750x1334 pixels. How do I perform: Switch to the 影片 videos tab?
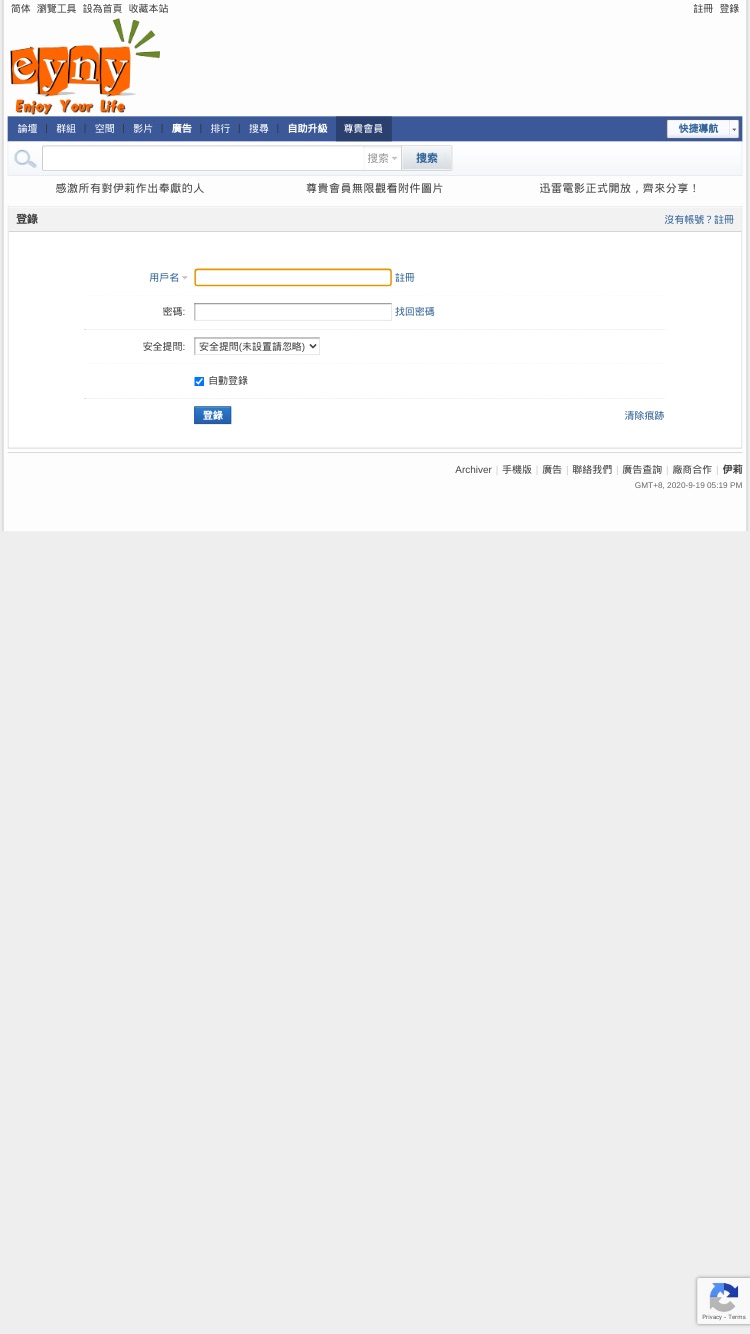pyautogui.click(x=143, y=129)
